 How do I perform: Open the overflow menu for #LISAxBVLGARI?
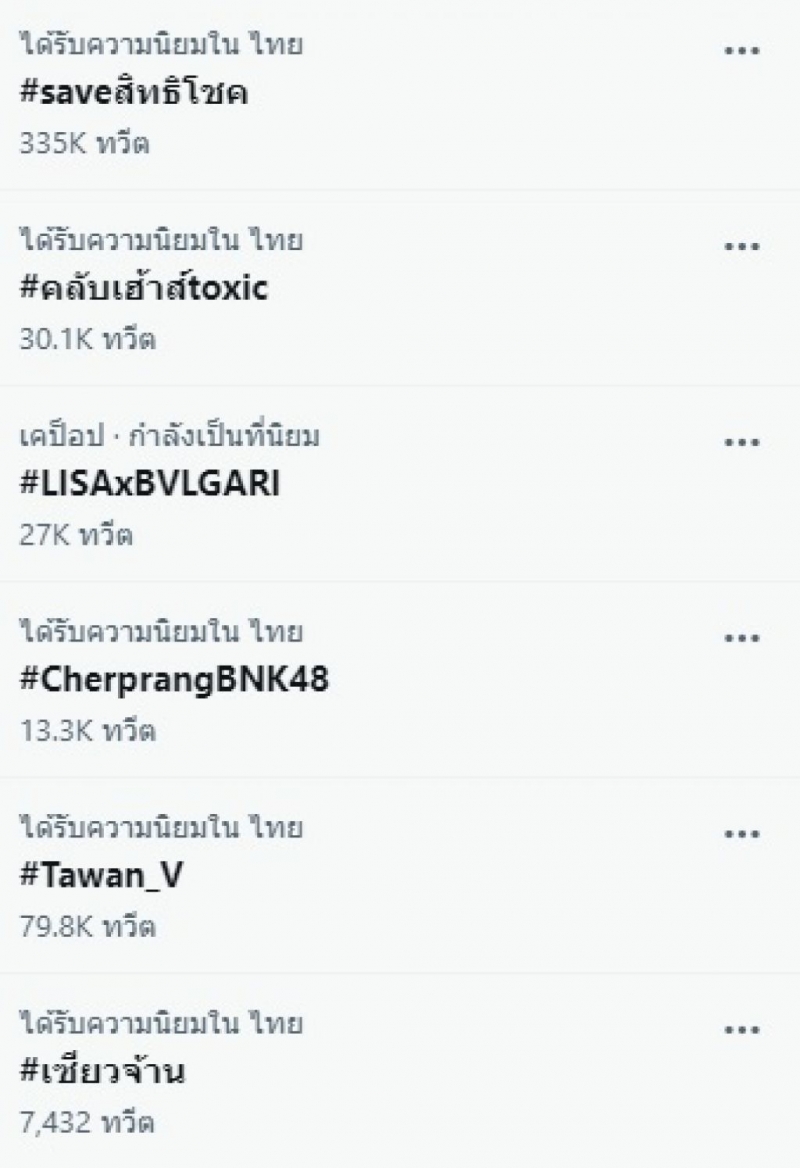742,441
